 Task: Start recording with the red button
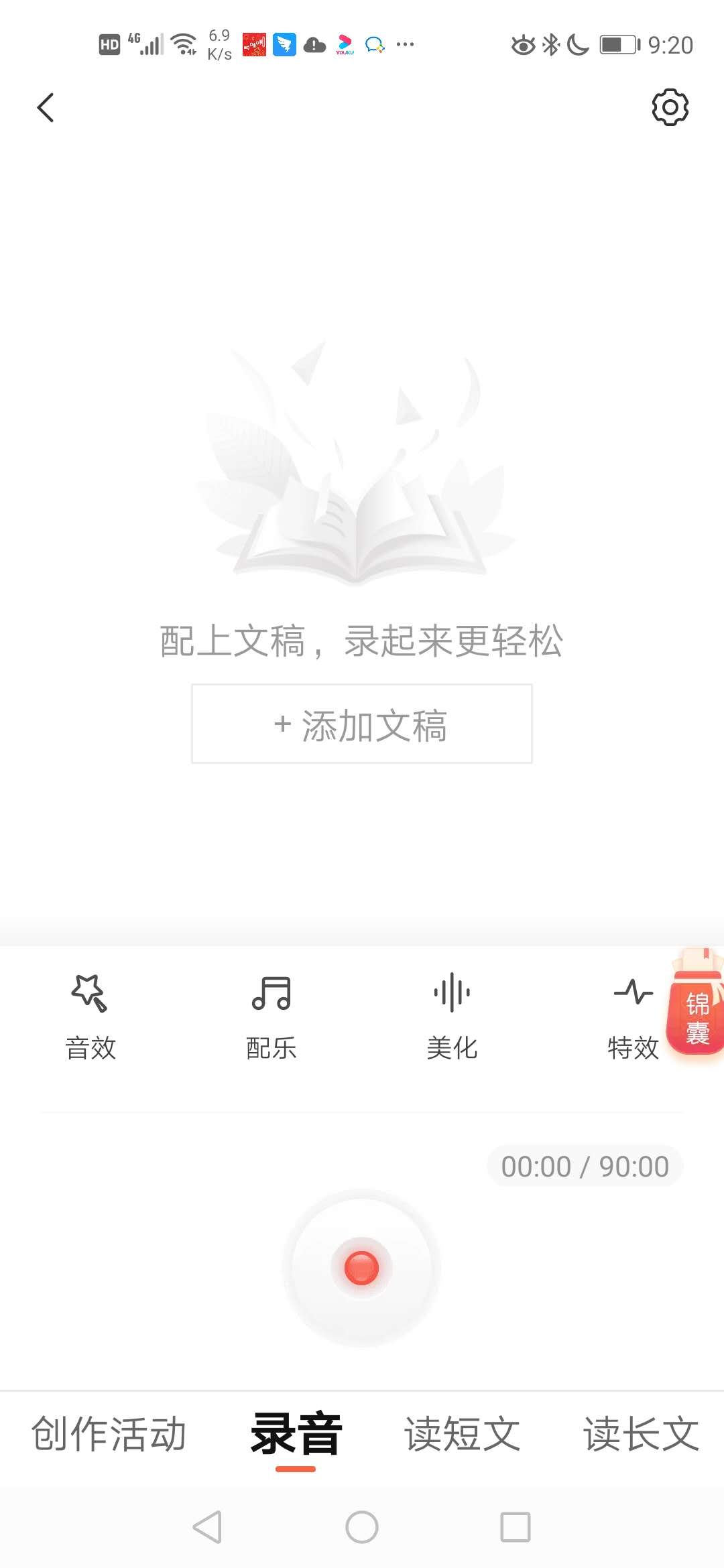click(361, 1268)
